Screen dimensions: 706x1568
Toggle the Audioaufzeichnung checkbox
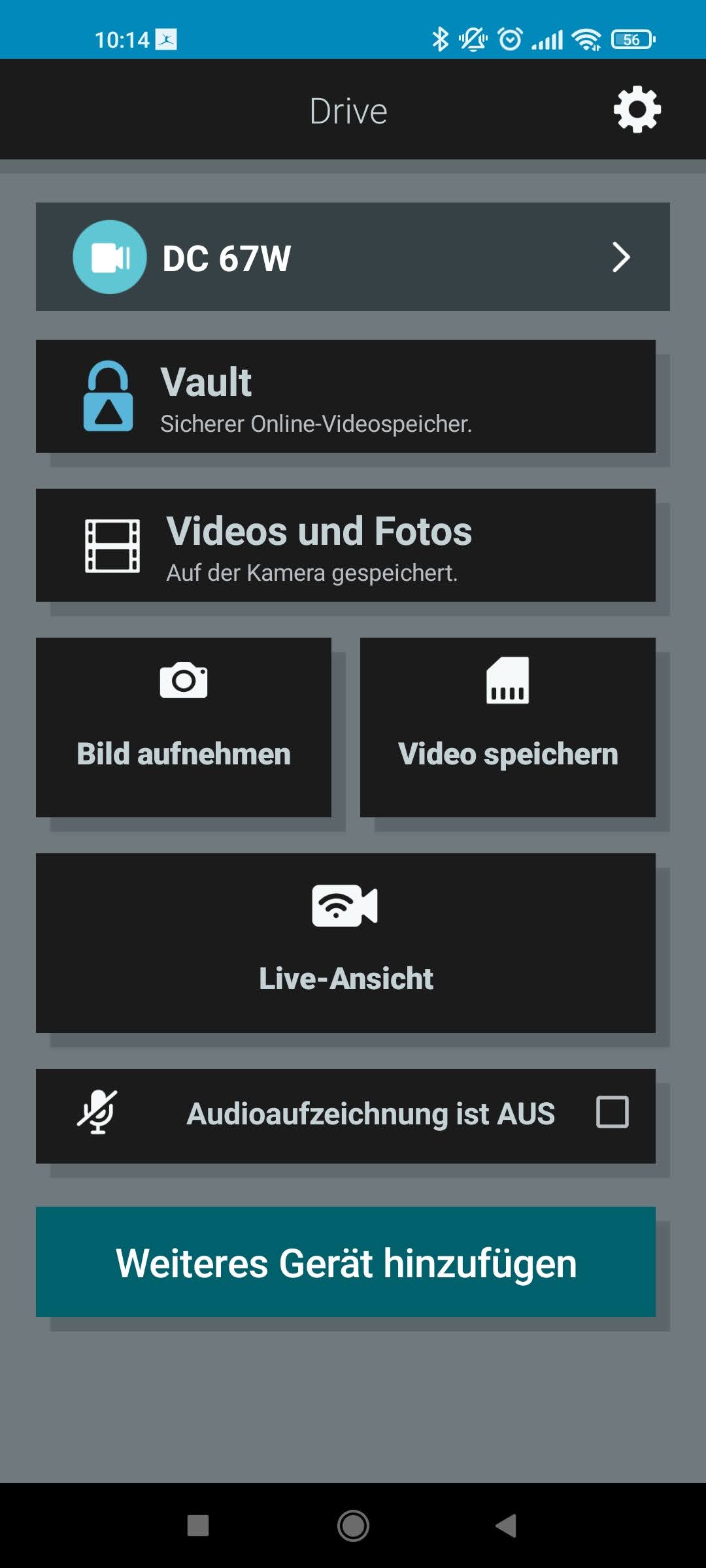[612, 1112]
